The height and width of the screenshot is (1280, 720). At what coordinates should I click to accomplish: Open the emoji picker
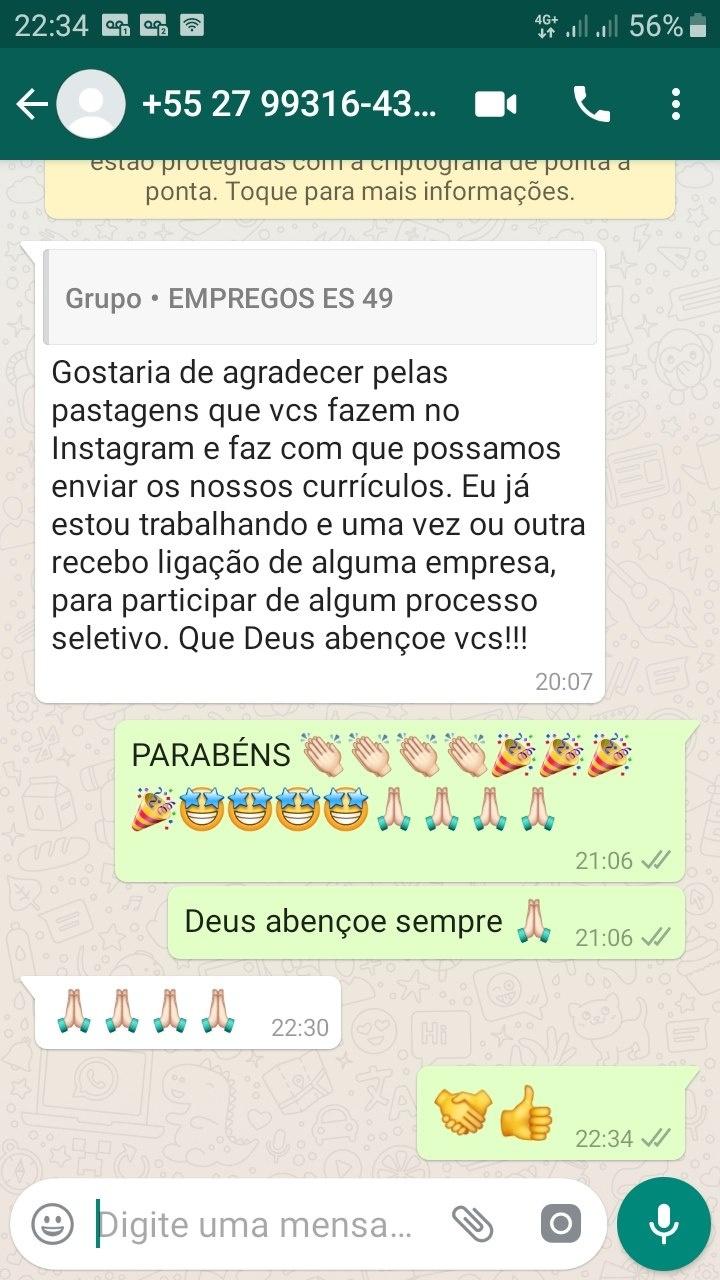[53, 1224]
